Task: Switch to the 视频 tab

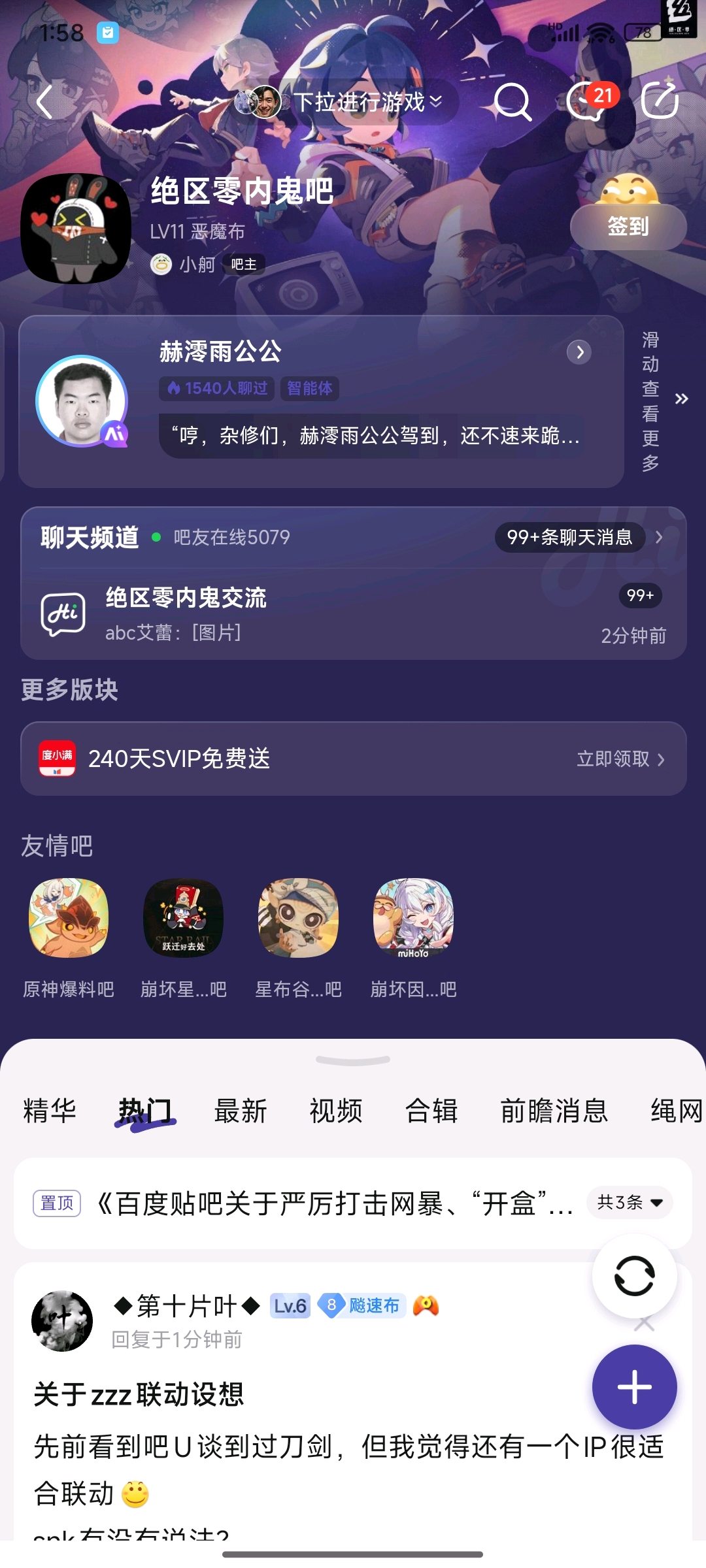Action: tap(336, 1111)
